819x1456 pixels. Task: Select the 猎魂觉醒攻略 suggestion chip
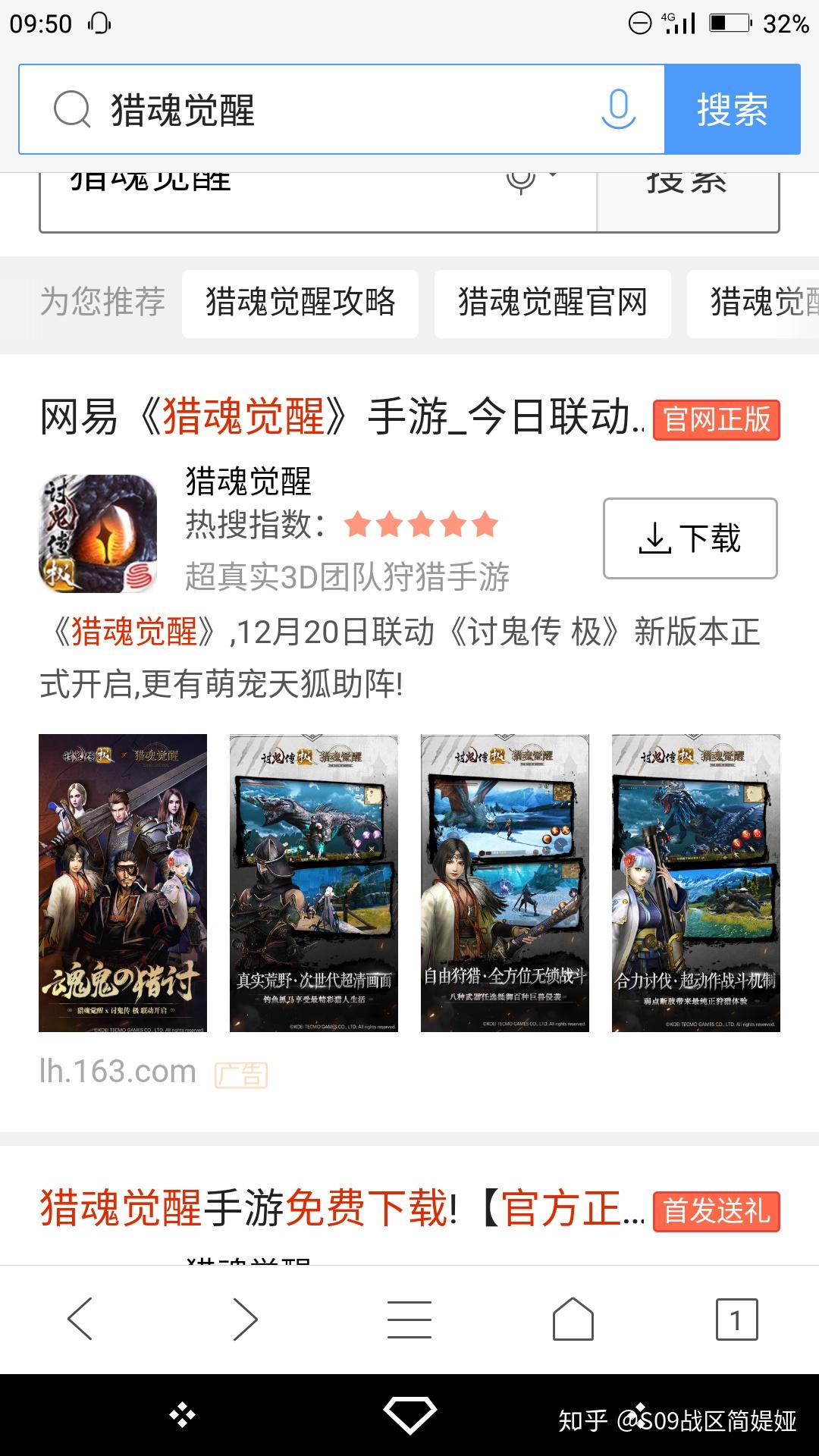(x=300, y=303)
